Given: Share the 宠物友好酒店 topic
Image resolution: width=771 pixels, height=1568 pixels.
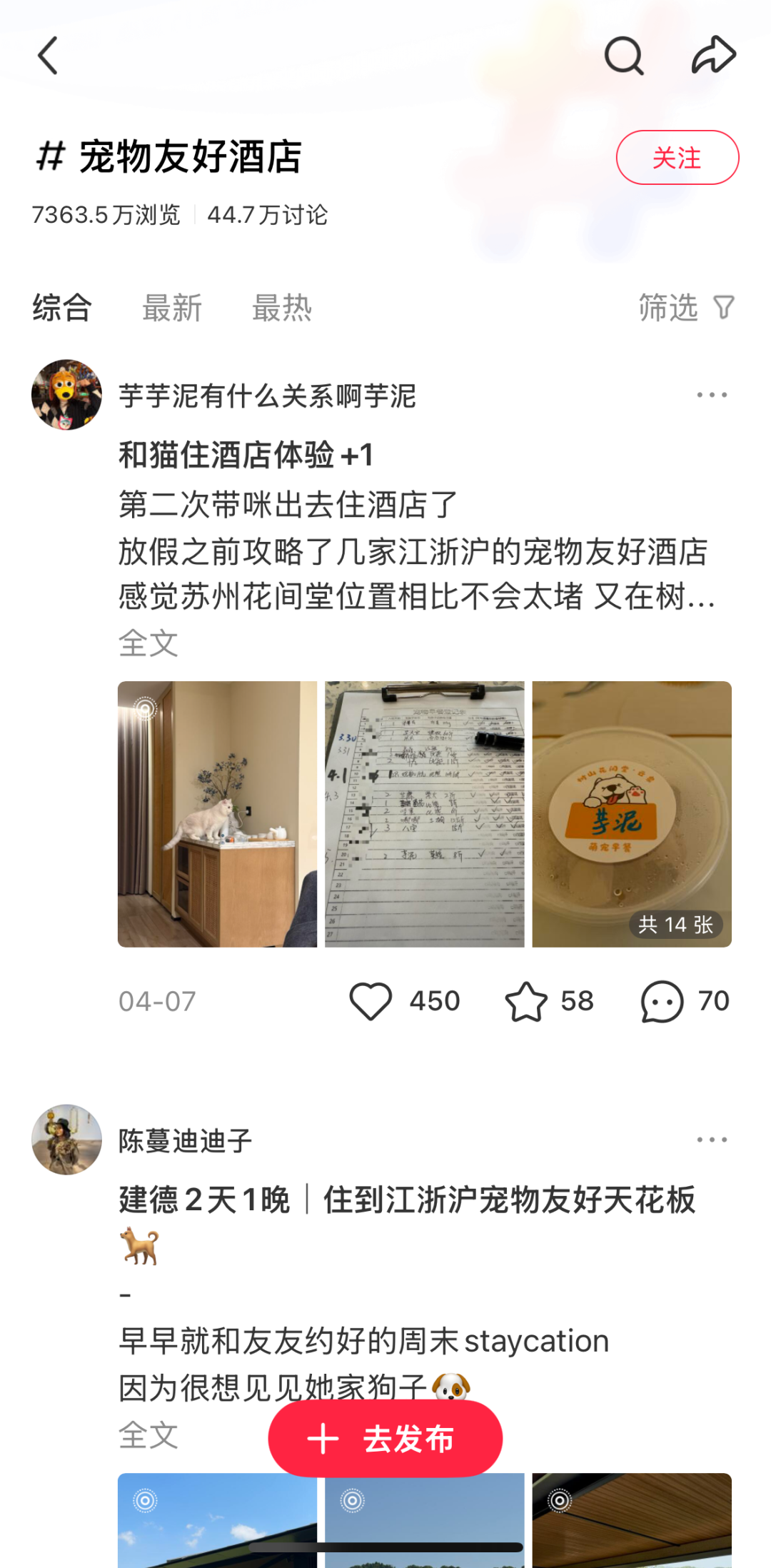Looking at the screenshot, I should point(713,56).
